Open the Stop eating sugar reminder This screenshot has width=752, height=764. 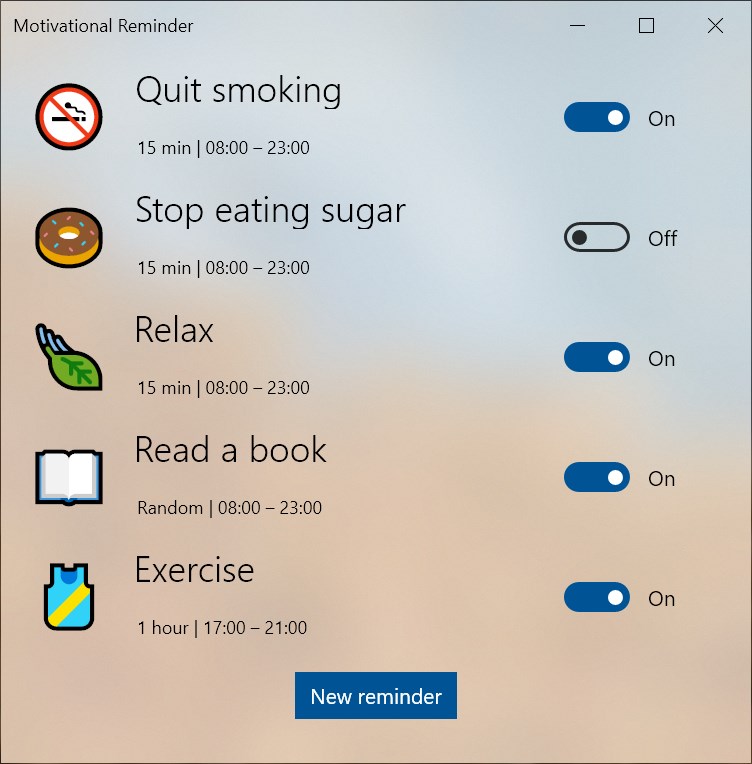click(x=270, y=212)
